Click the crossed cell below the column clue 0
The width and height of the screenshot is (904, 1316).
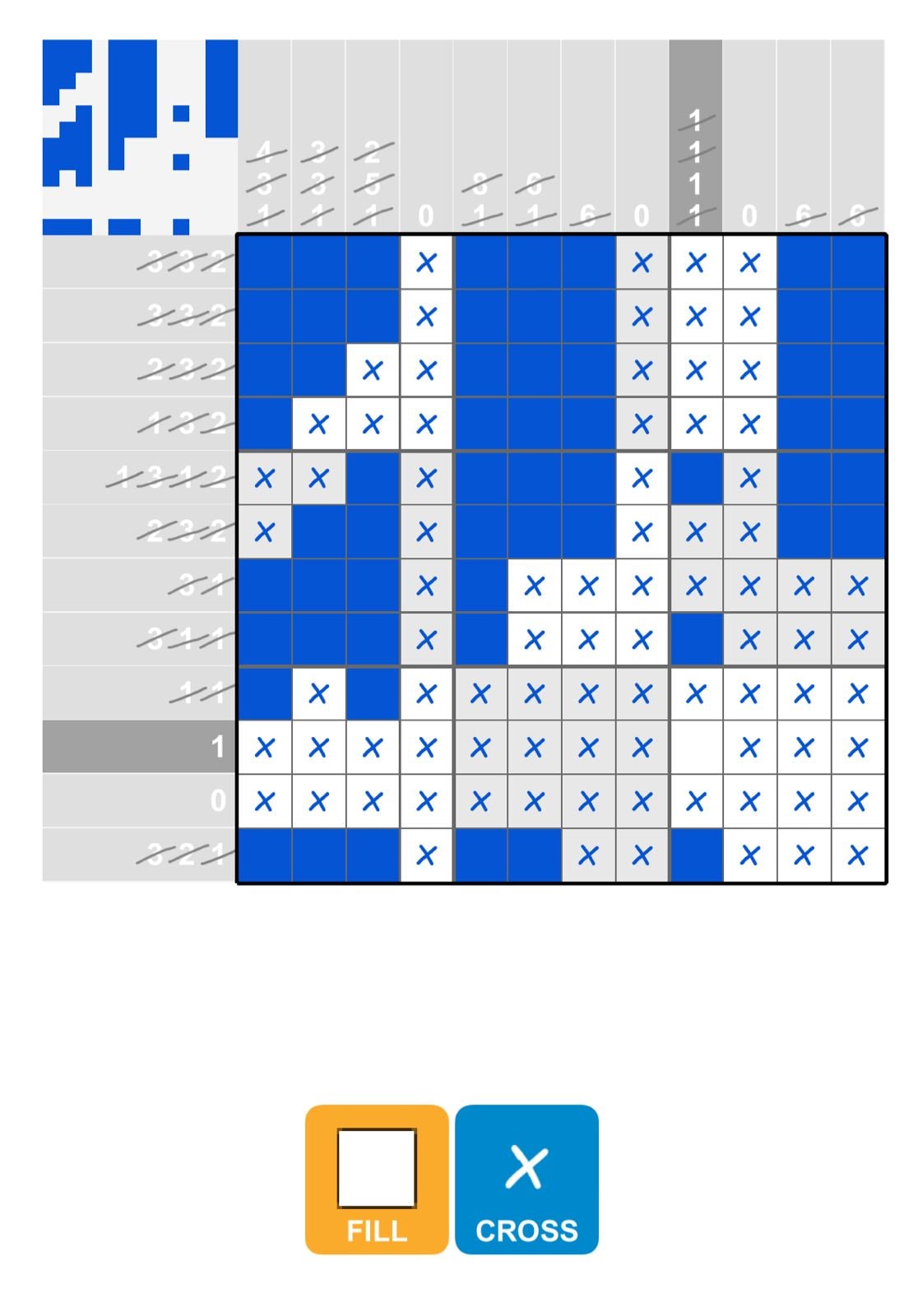426,263
